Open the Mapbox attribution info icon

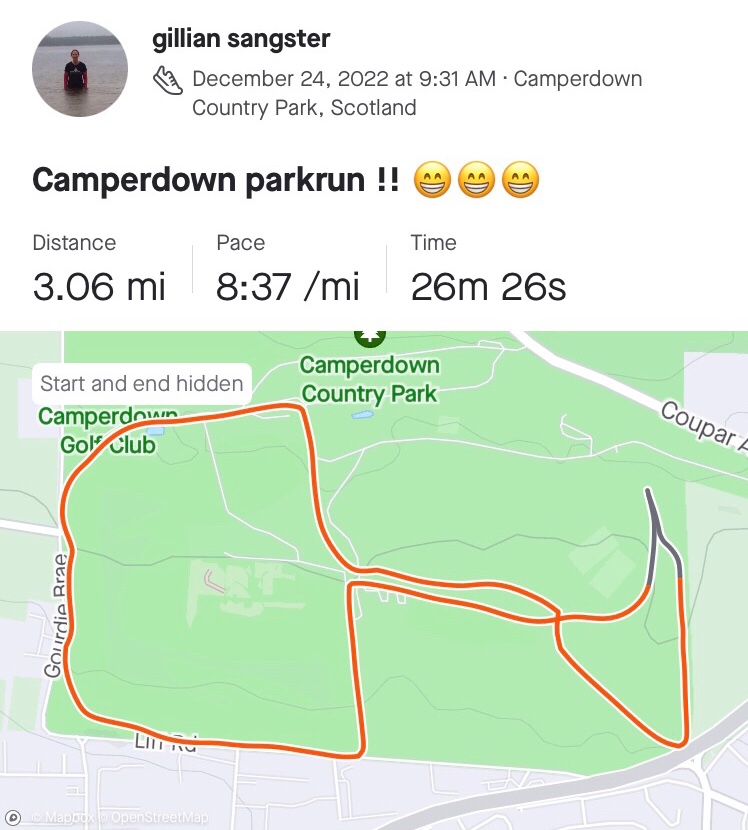point(13,817)
